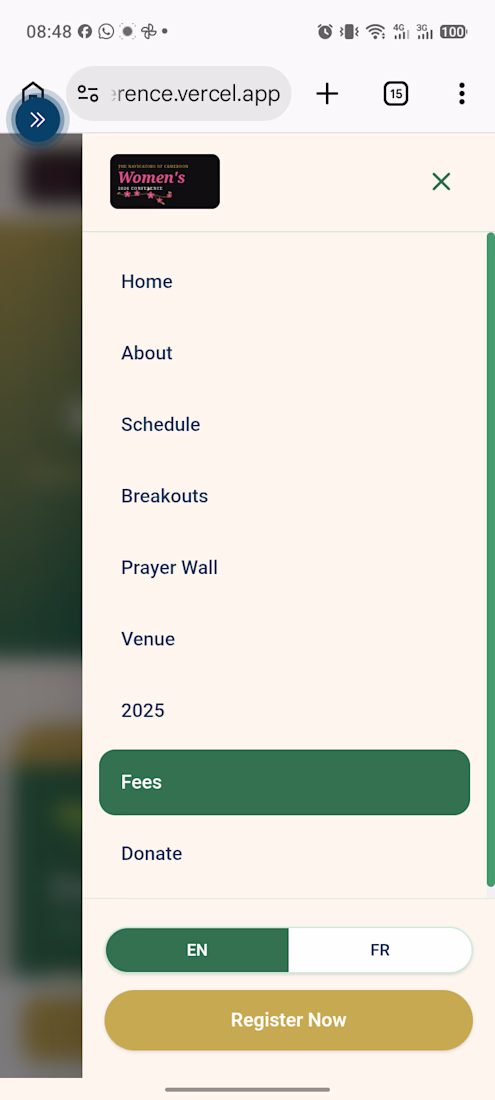Select the EN language option
495x1100 pixels.
pos(197,950)
